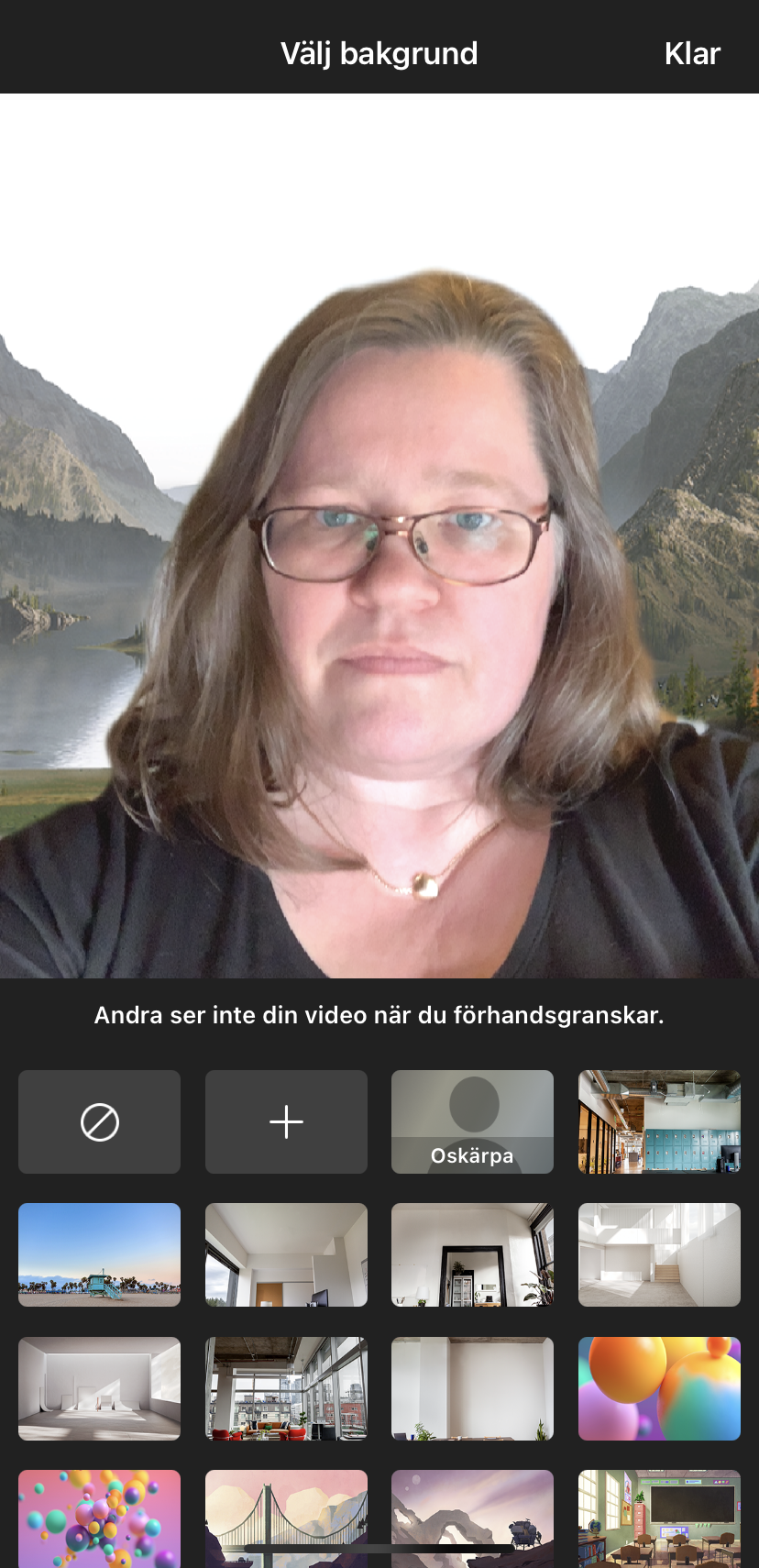Pick the beach lifeguard hut background
The image size is (759, 1568).
pos(99,1254)
